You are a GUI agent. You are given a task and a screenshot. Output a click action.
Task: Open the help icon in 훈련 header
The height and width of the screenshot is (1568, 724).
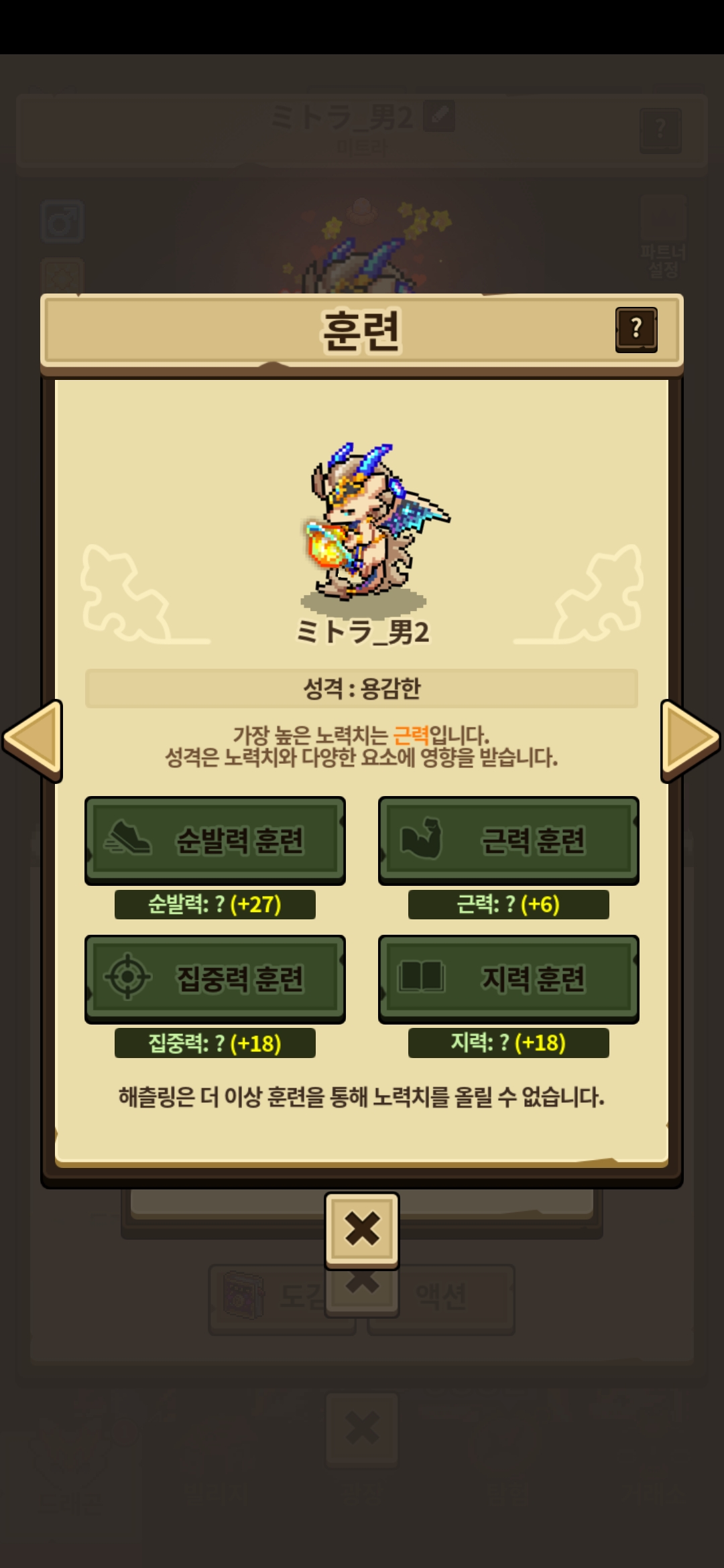point(636,329)
